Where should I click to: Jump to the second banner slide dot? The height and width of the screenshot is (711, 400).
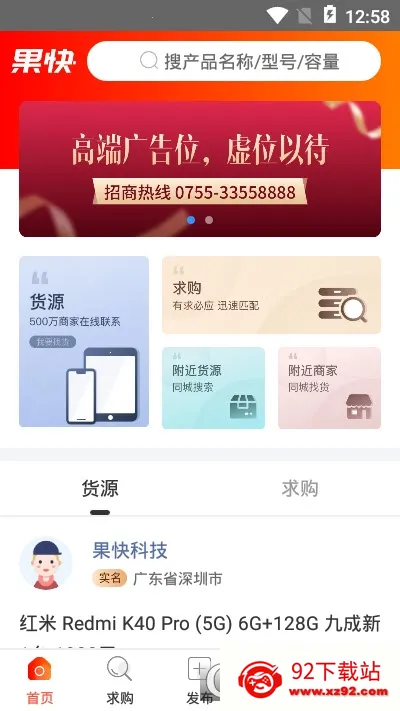pyautogui.click(x=209, y=220)
